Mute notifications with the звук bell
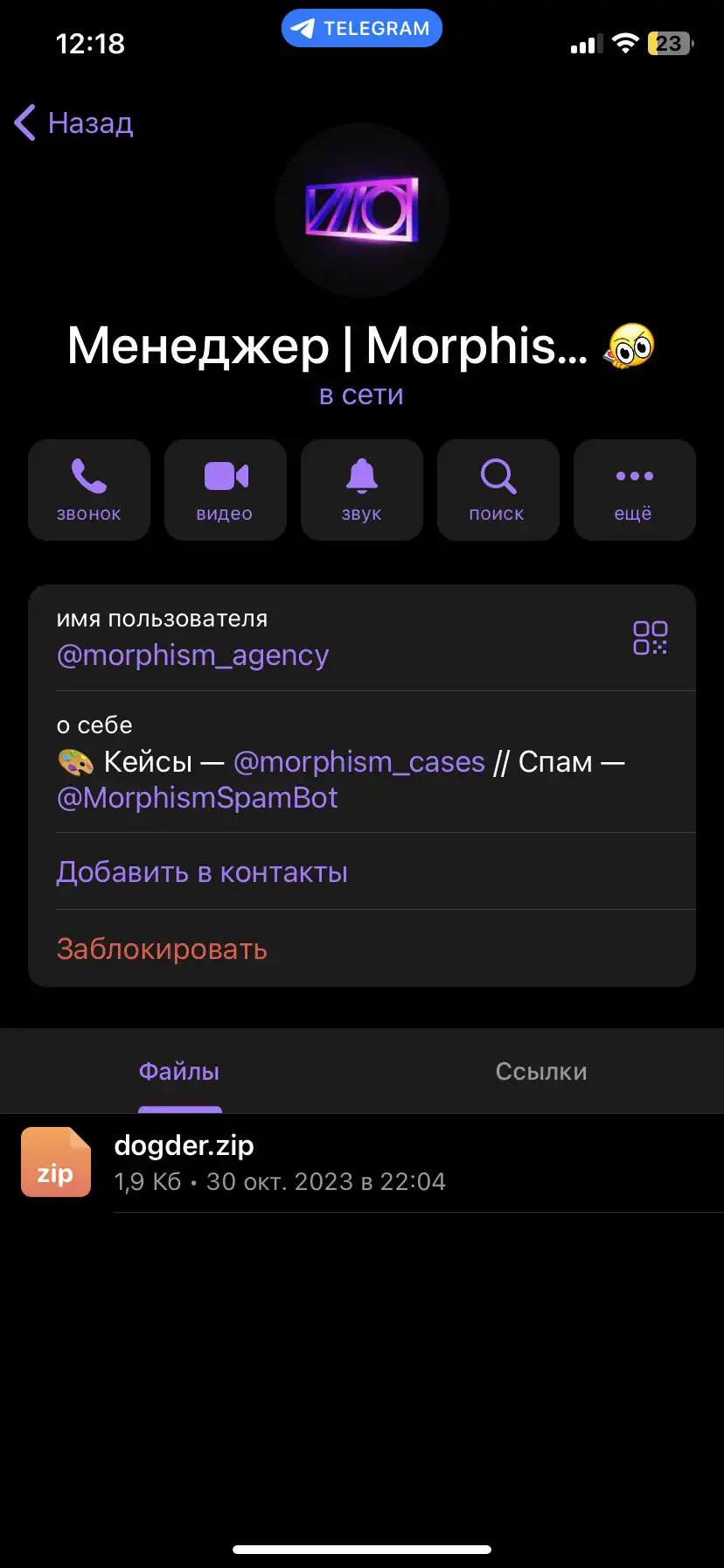This screenshot has height=1568, width=724. click(x=362, y=490)
